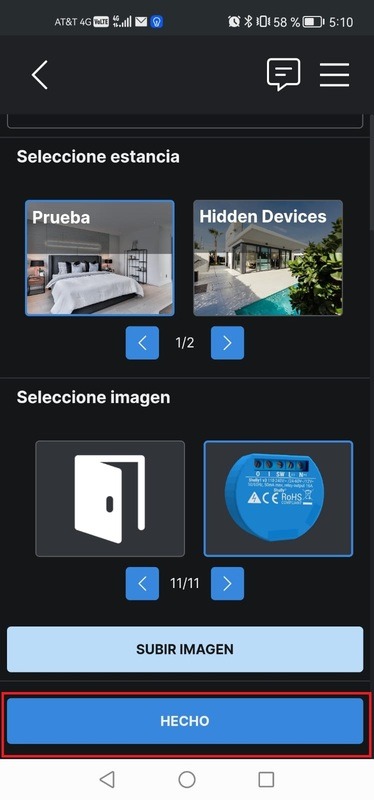Go to next room page from 1/2
This screenshot has height=800, width=374.
(x=228, y=343)
